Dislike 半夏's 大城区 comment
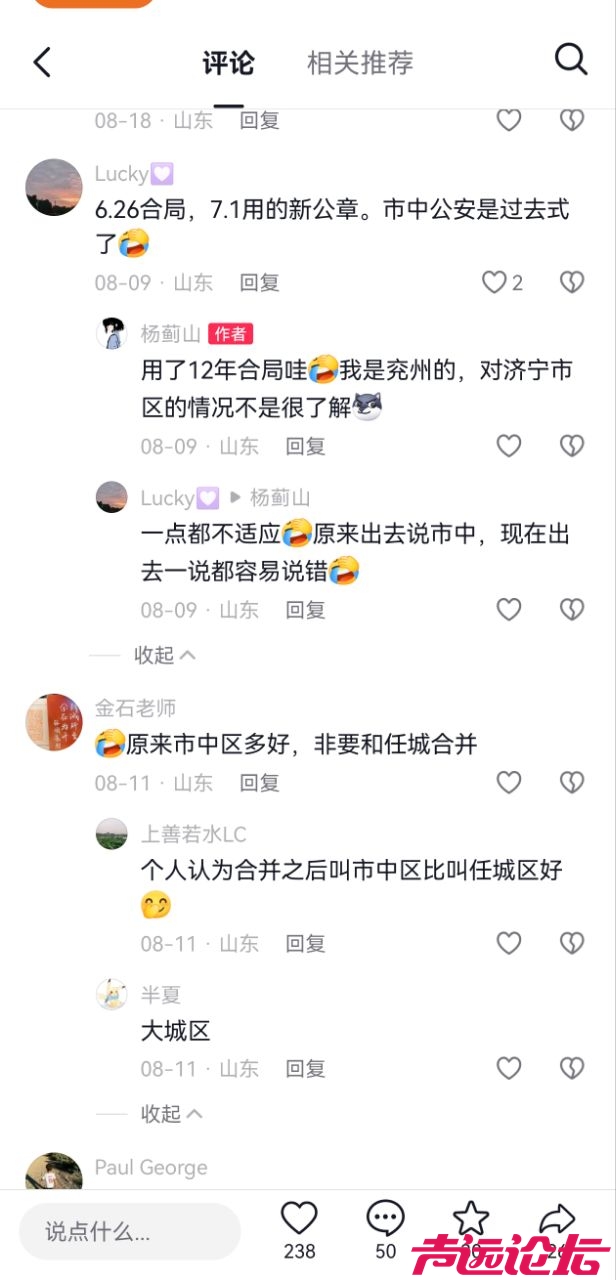Image resolution: width=616 pixels, height=1280 pixels. tap(571, 1068)
